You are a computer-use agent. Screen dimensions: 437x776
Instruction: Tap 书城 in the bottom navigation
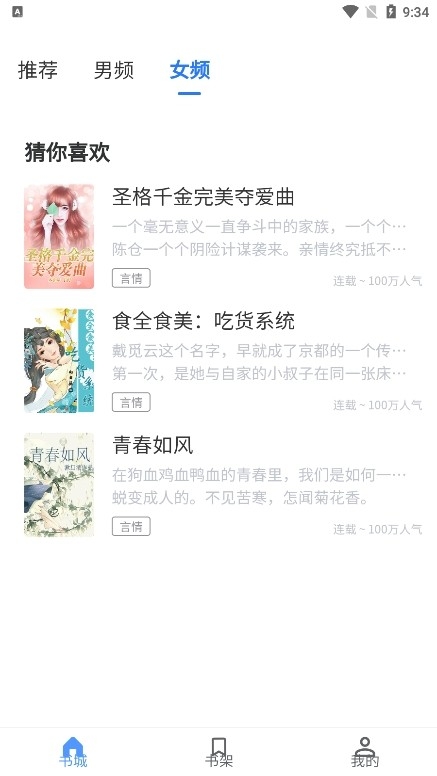[x=73, y=752]
